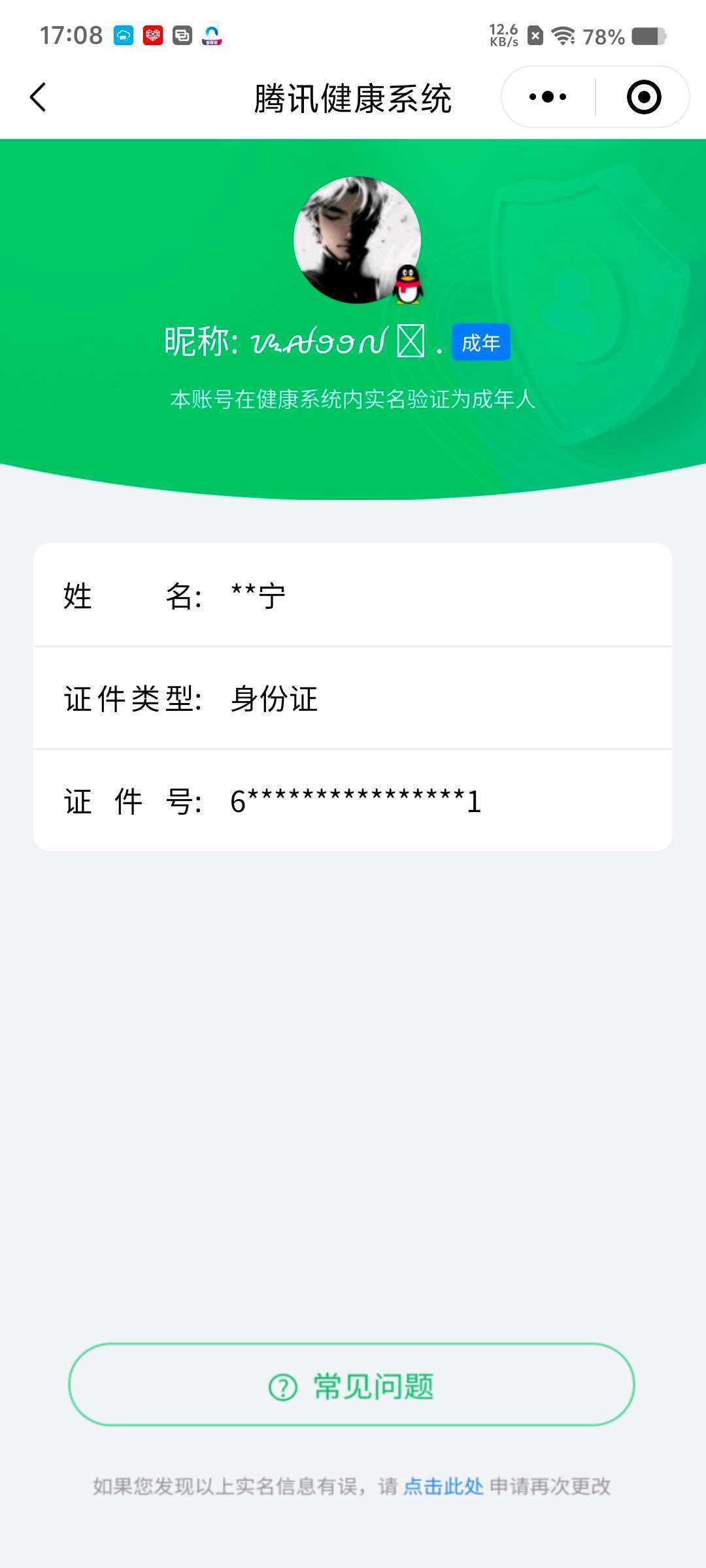Click the circular close capsule button

(x=643, y=96)
